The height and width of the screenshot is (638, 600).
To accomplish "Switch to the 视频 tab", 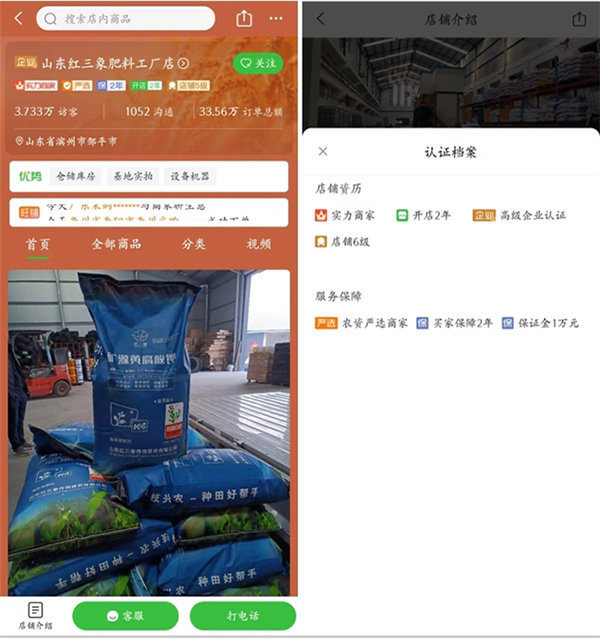I will pos(259,244).
